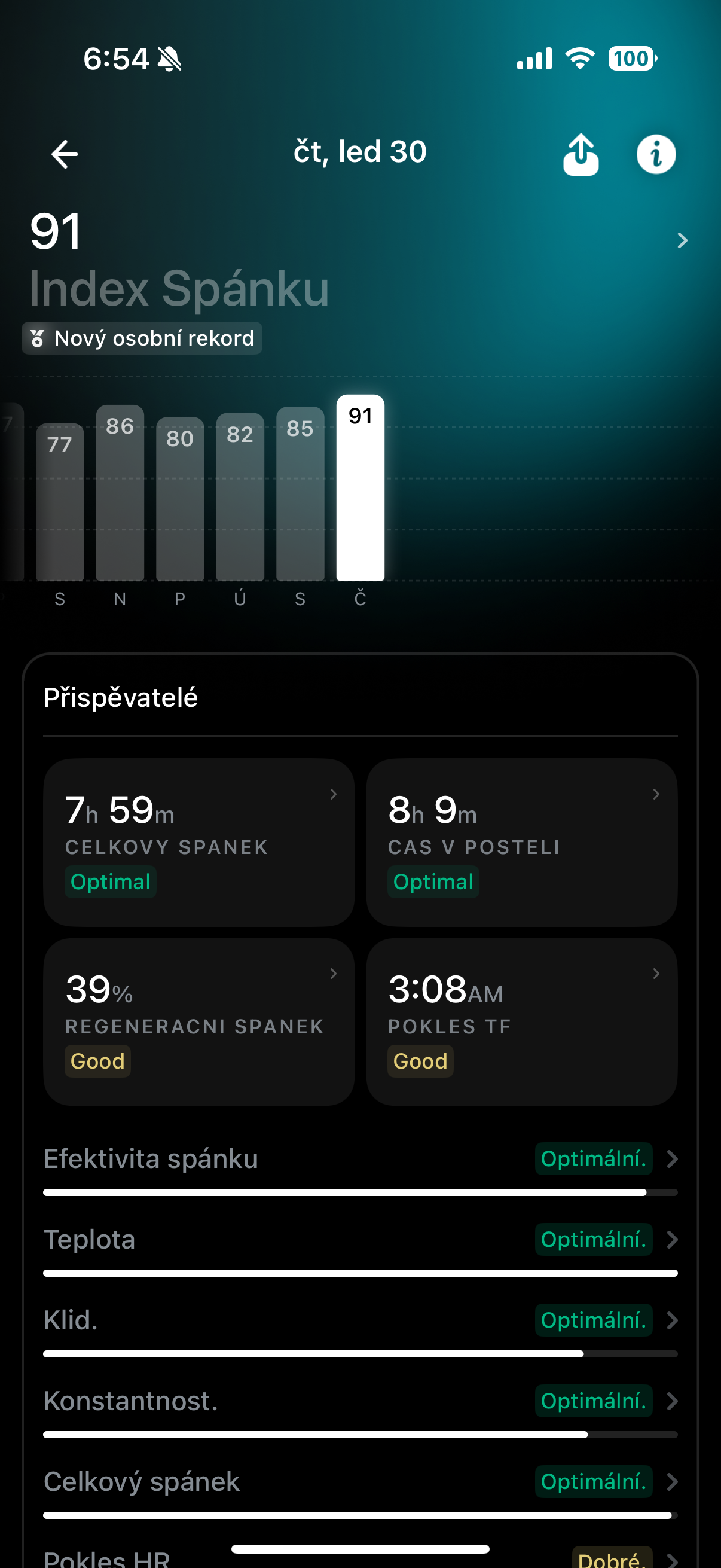Tap the medal icon on the record badge

coord(38,338)
